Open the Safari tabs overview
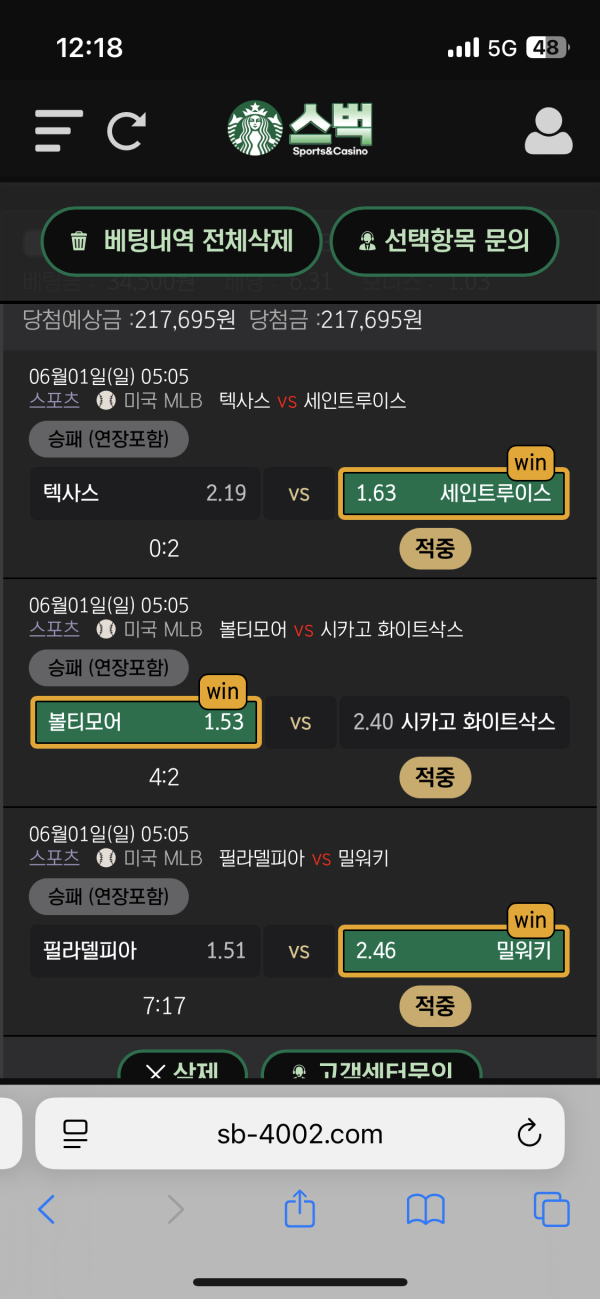The height and width of the screenshot is (1299, 600). (551, 1210)
